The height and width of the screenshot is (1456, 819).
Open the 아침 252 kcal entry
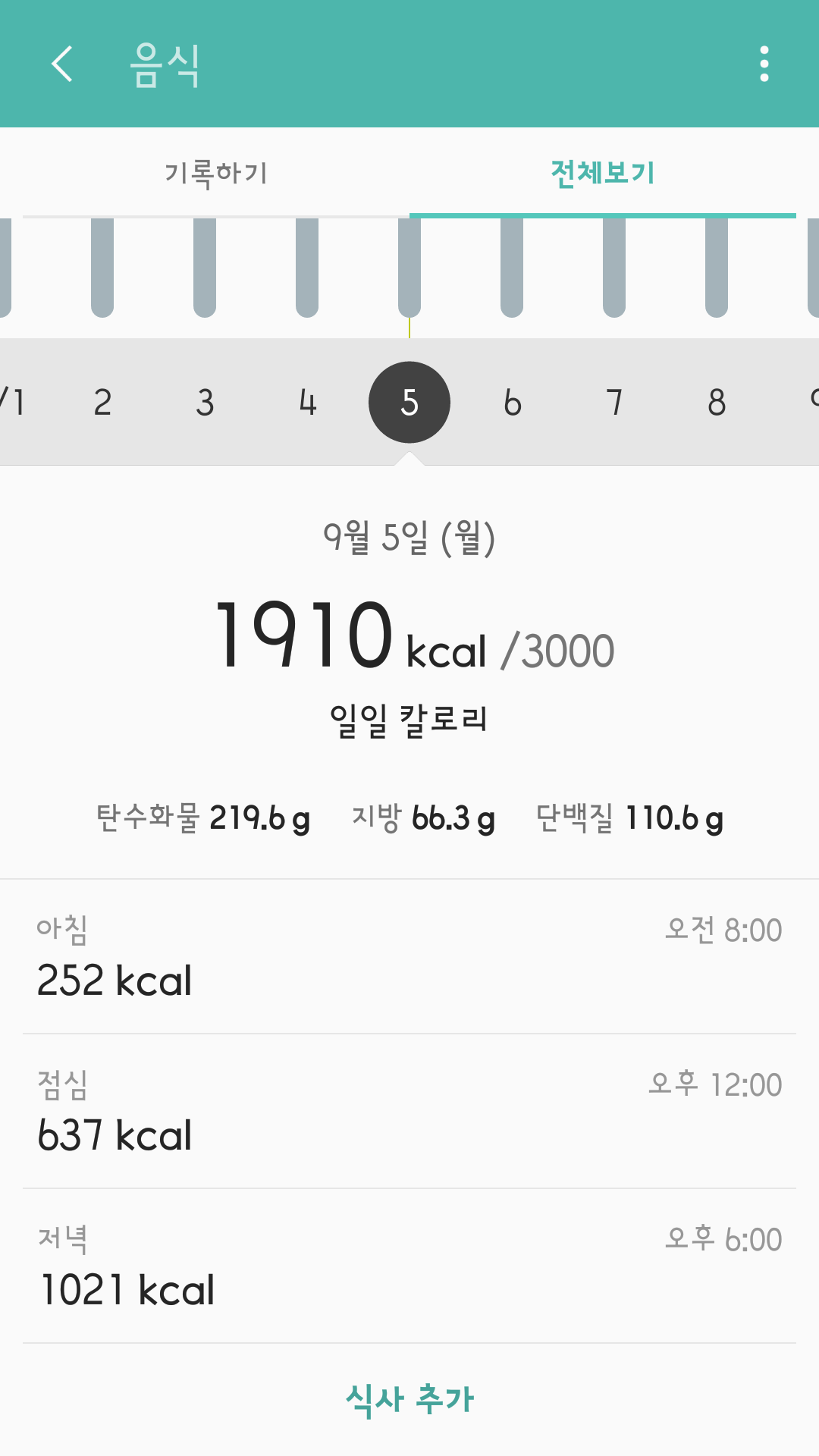click(x=409, y=957)
